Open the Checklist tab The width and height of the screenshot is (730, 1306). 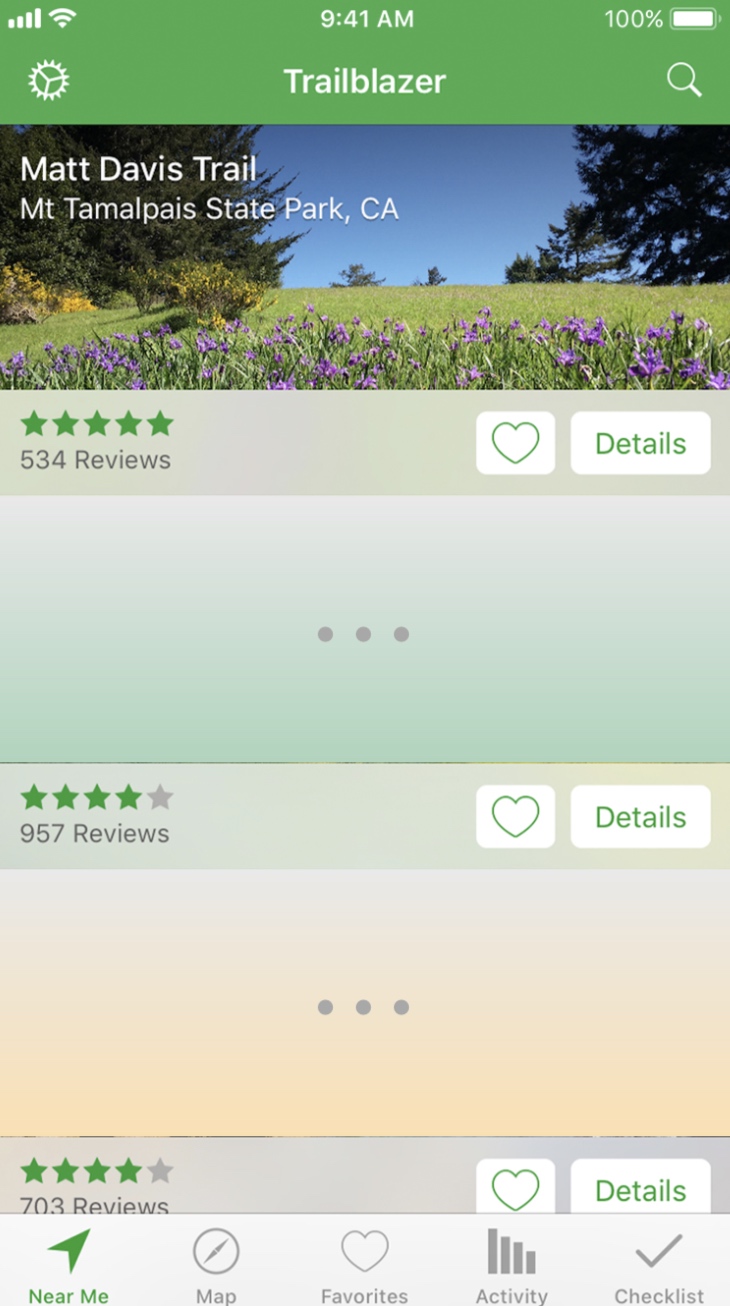point(659,1265)
